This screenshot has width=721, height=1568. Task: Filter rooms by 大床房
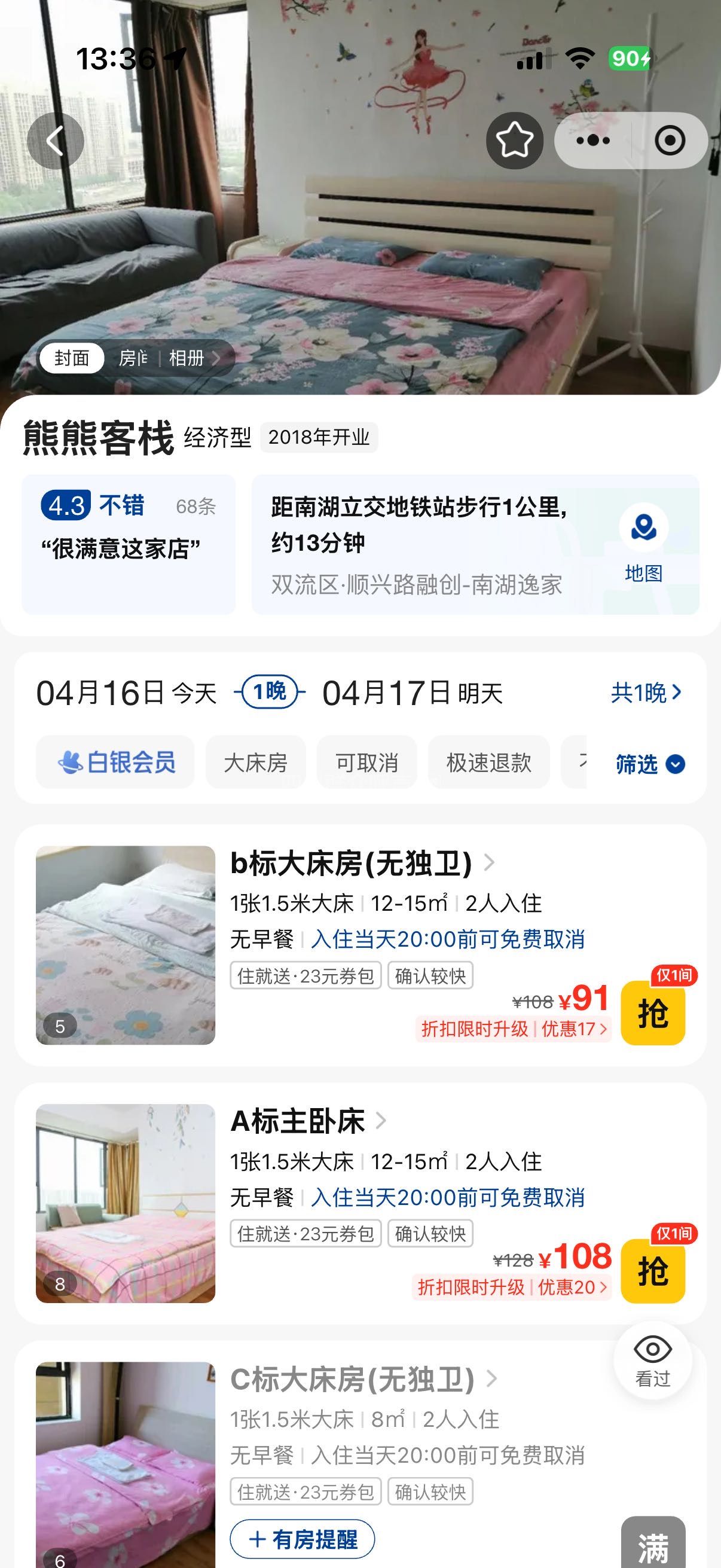(x=255, y=762)
